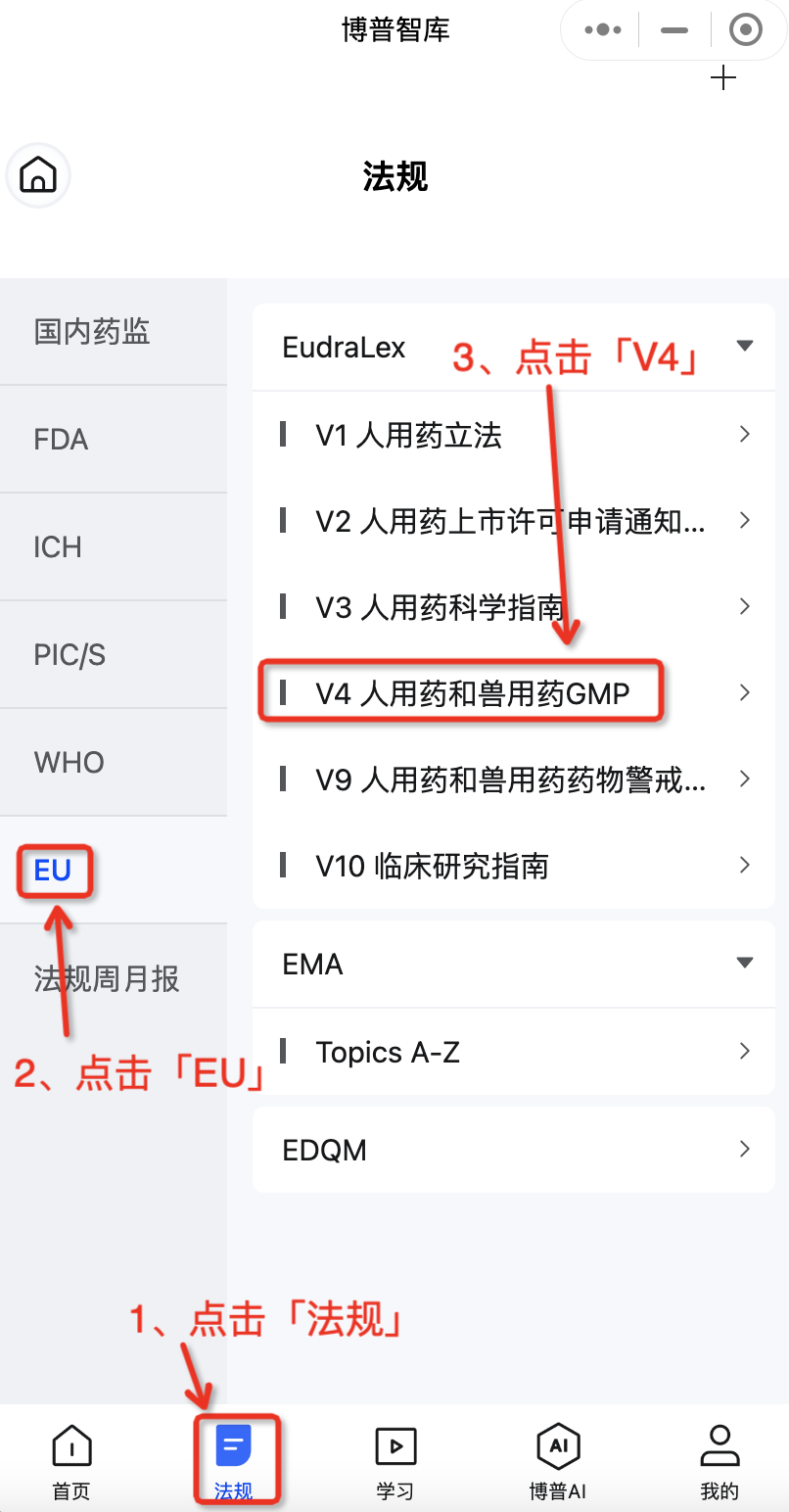Collapse the EudraLex section
The height and width of the screenshot is (1512, 789).
[x=744, y=347]
